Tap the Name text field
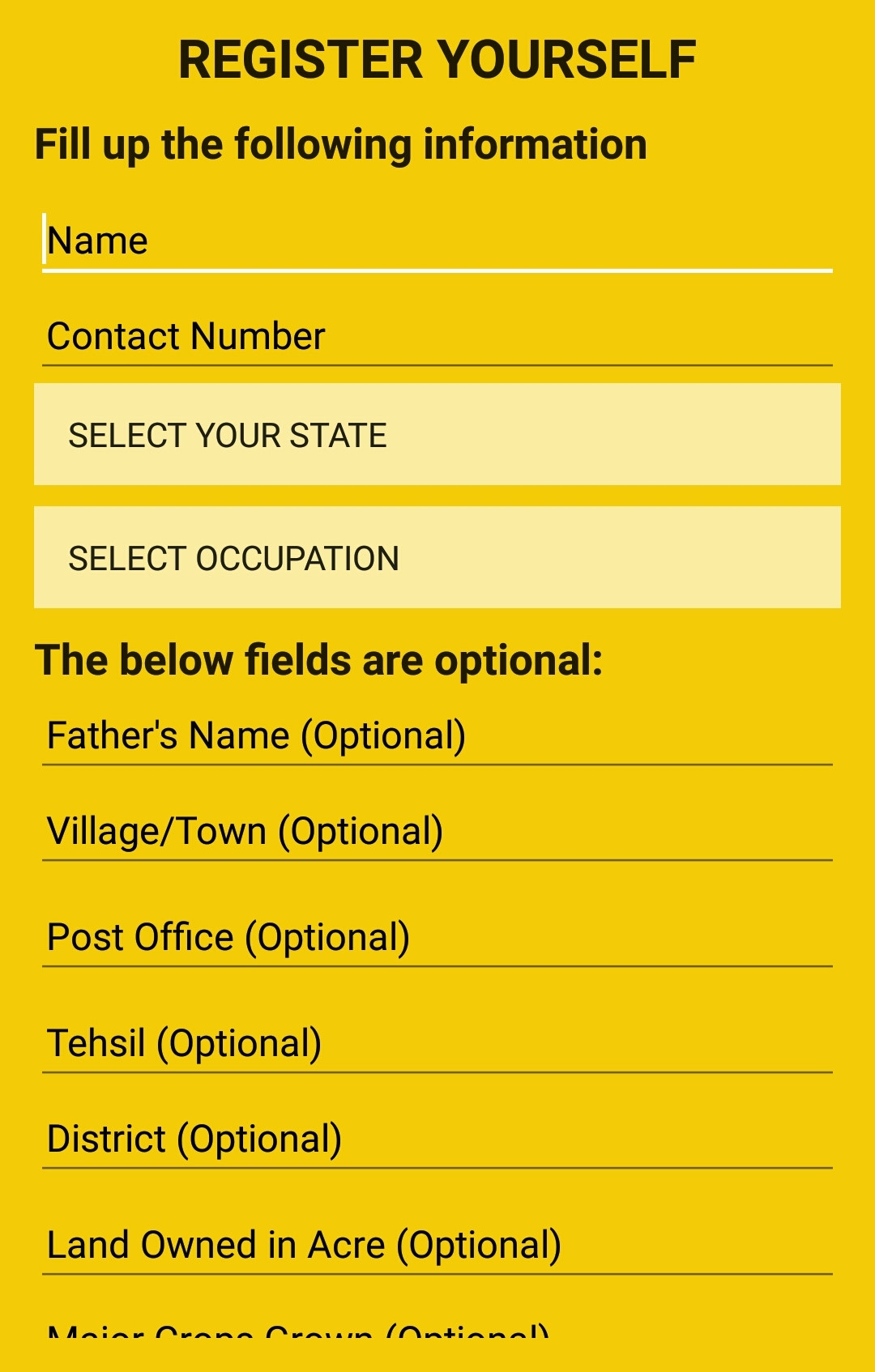875x1372 pixels. [x=437, y=241]
